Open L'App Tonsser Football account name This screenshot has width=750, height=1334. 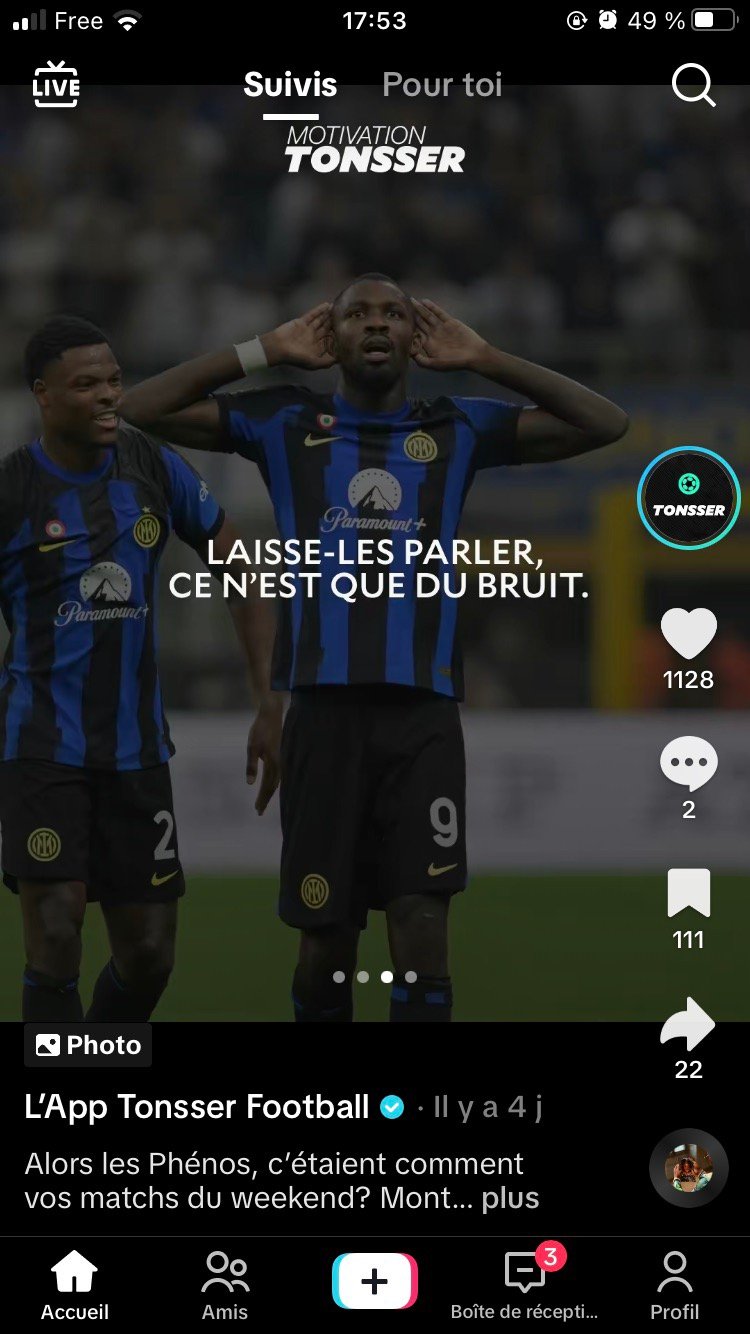(197, 1107)
